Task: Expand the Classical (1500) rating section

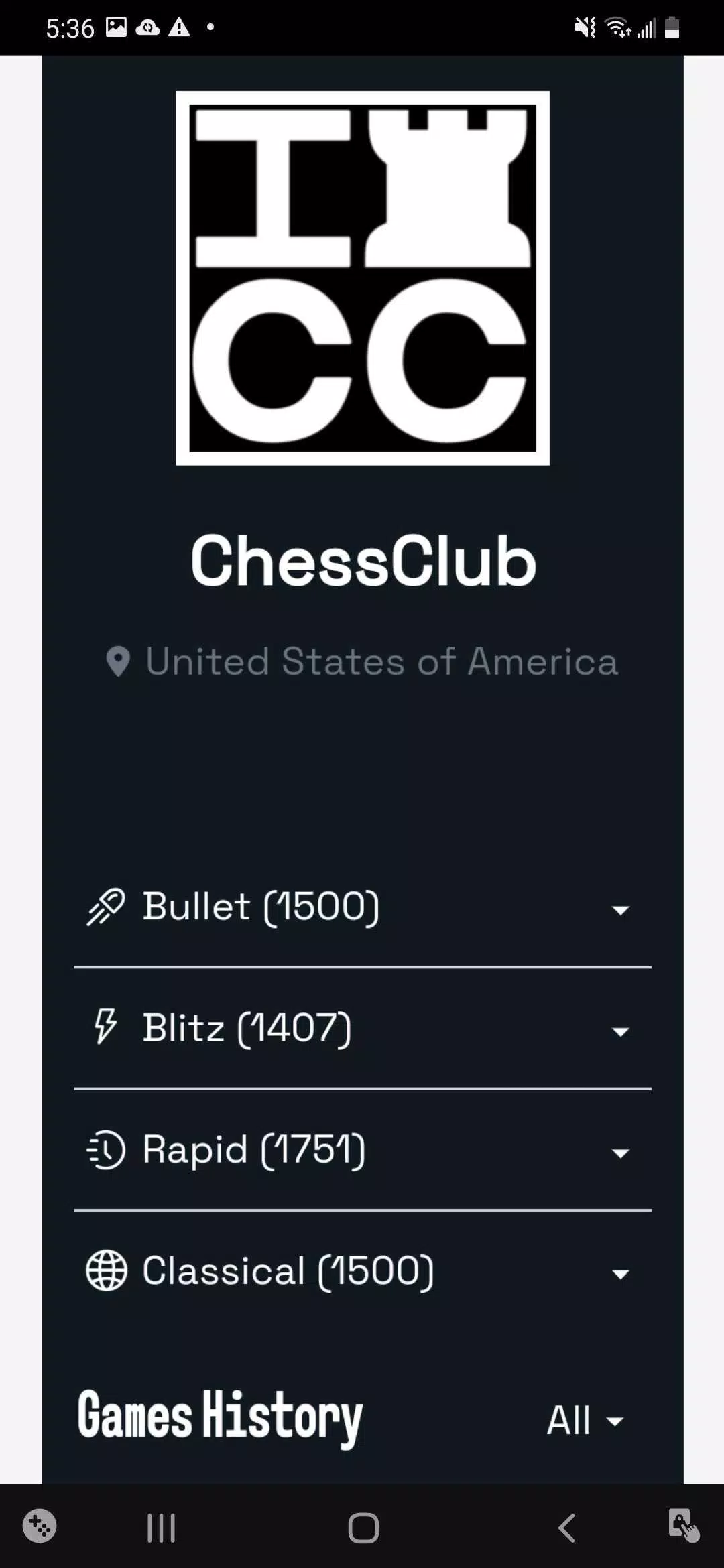Action: (362, 1271)
